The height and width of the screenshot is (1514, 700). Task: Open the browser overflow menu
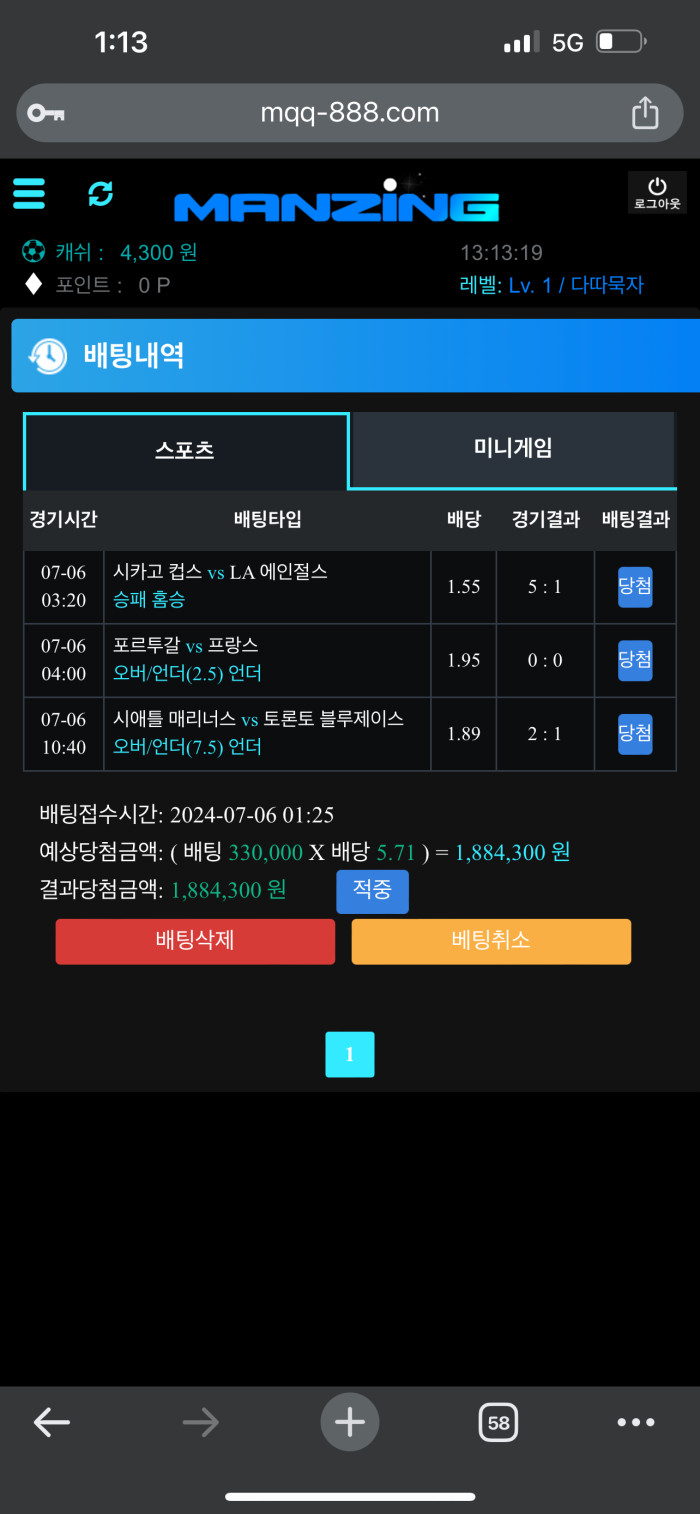pos(636,1422)
